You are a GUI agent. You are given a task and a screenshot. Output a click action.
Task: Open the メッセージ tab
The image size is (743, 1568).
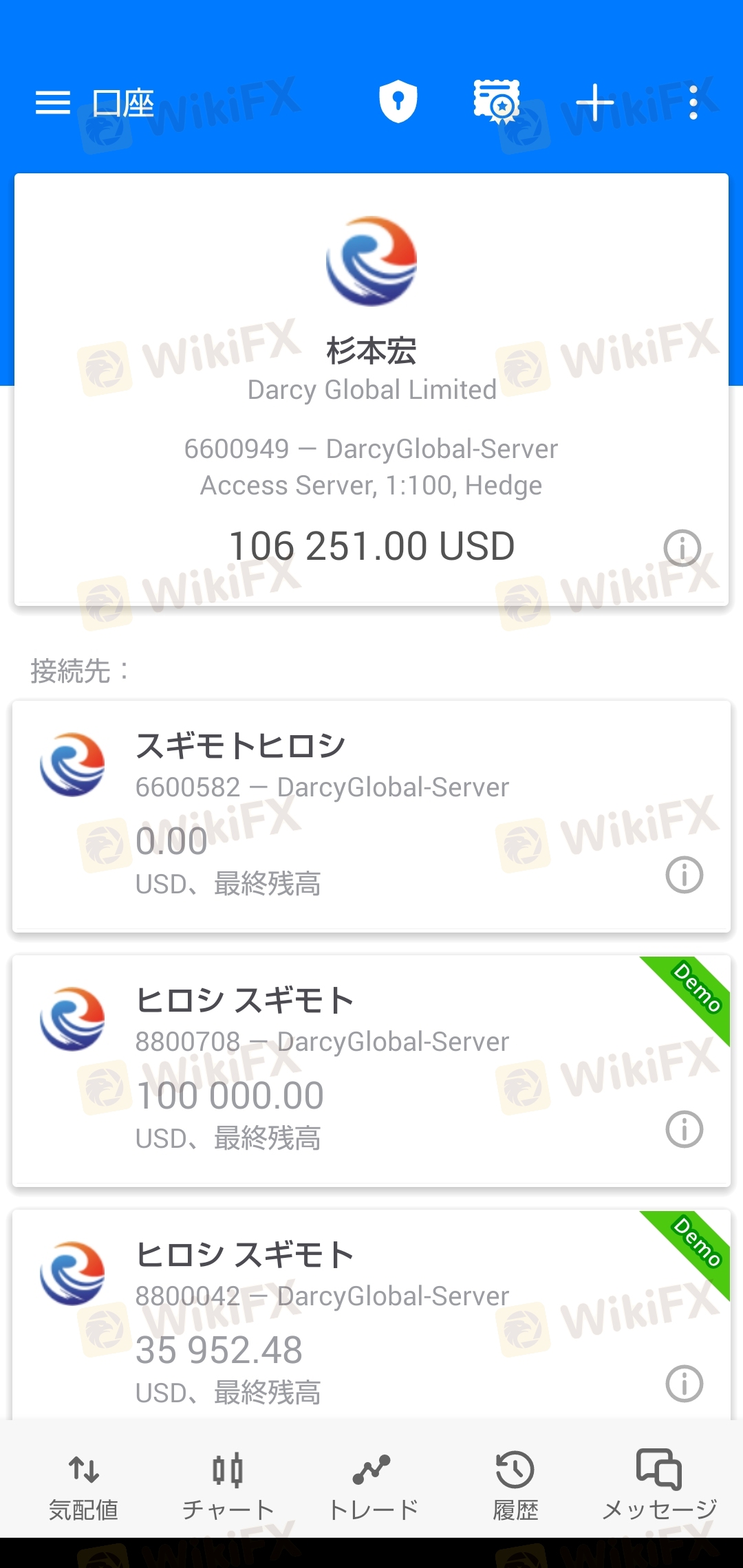pyautogui.click(x=659, y=1484)
